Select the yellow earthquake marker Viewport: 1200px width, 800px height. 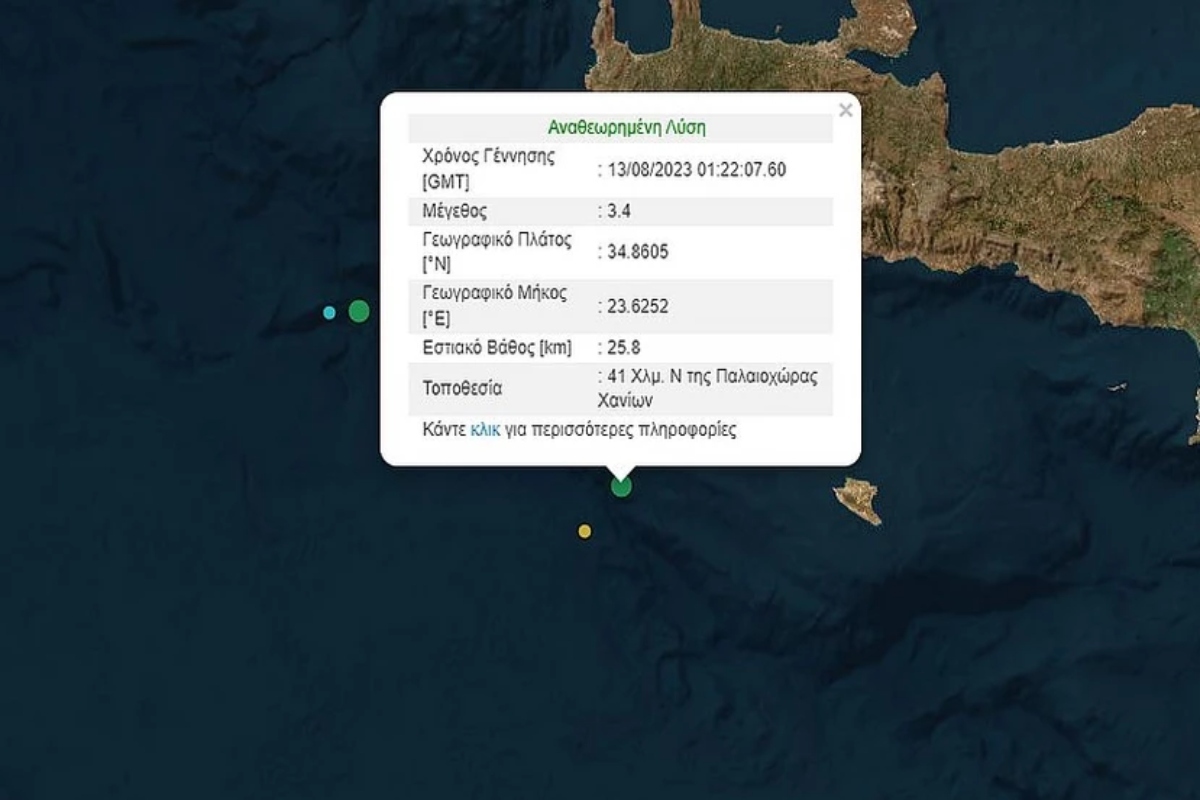coord(585,531)
